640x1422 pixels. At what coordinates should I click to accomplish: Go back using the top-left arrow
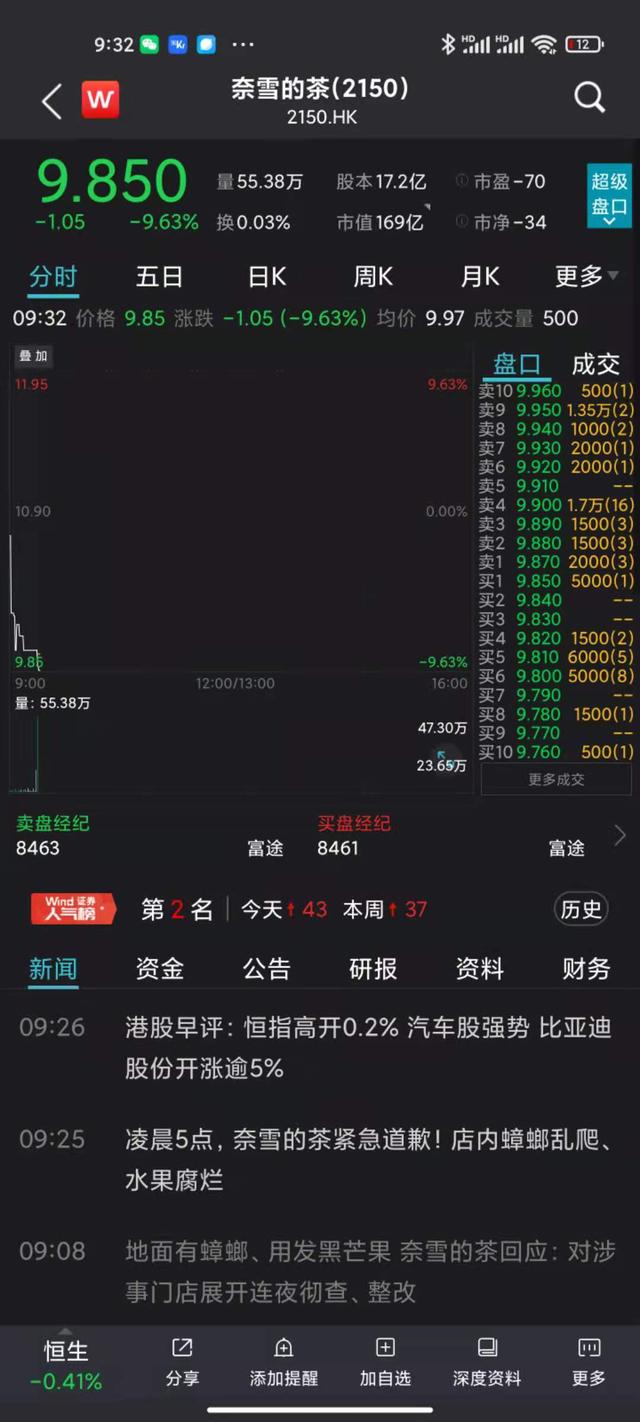pyautogui.click(x=52, y=100)
